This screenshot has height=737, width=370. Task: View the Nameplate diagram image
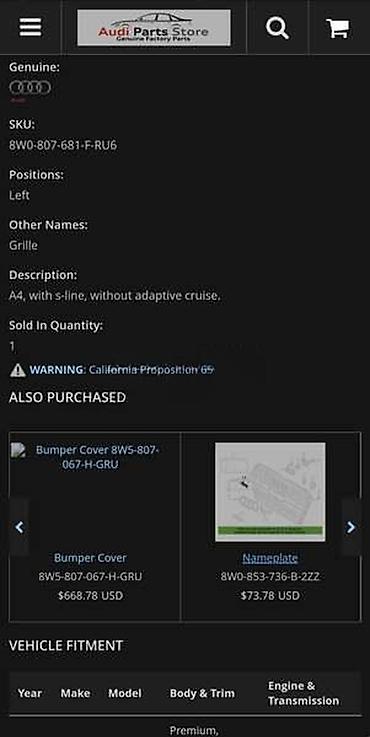(x=270, y=492)
